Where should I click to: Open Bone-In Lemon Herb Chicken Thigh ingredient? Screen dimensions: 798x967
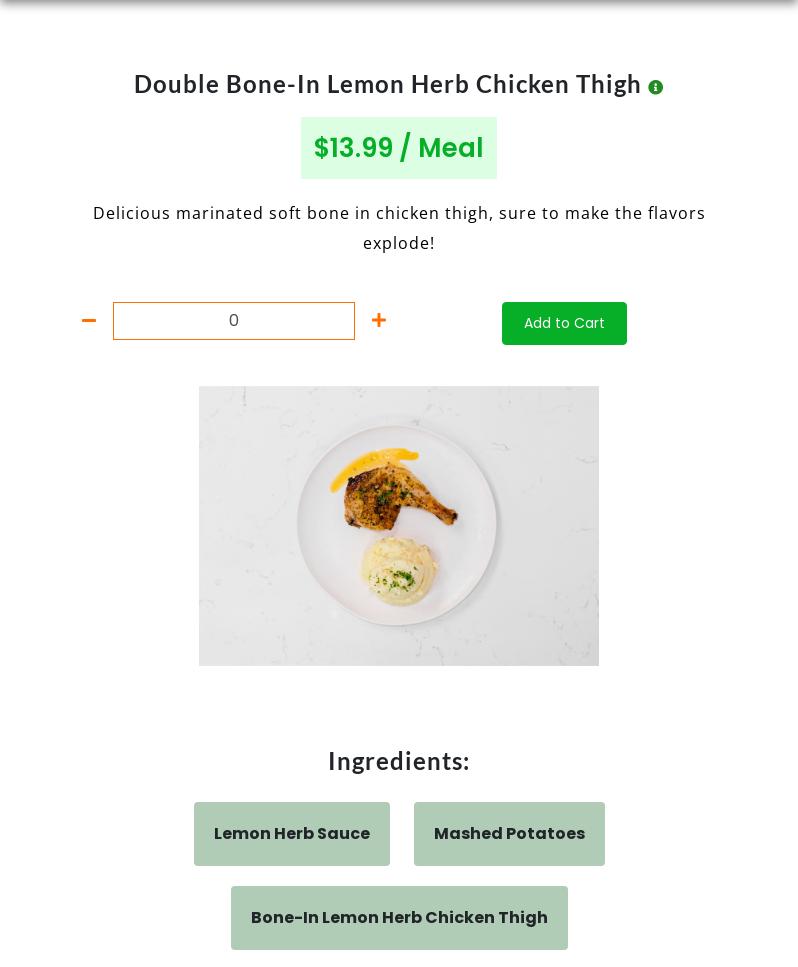coord(399,918)
